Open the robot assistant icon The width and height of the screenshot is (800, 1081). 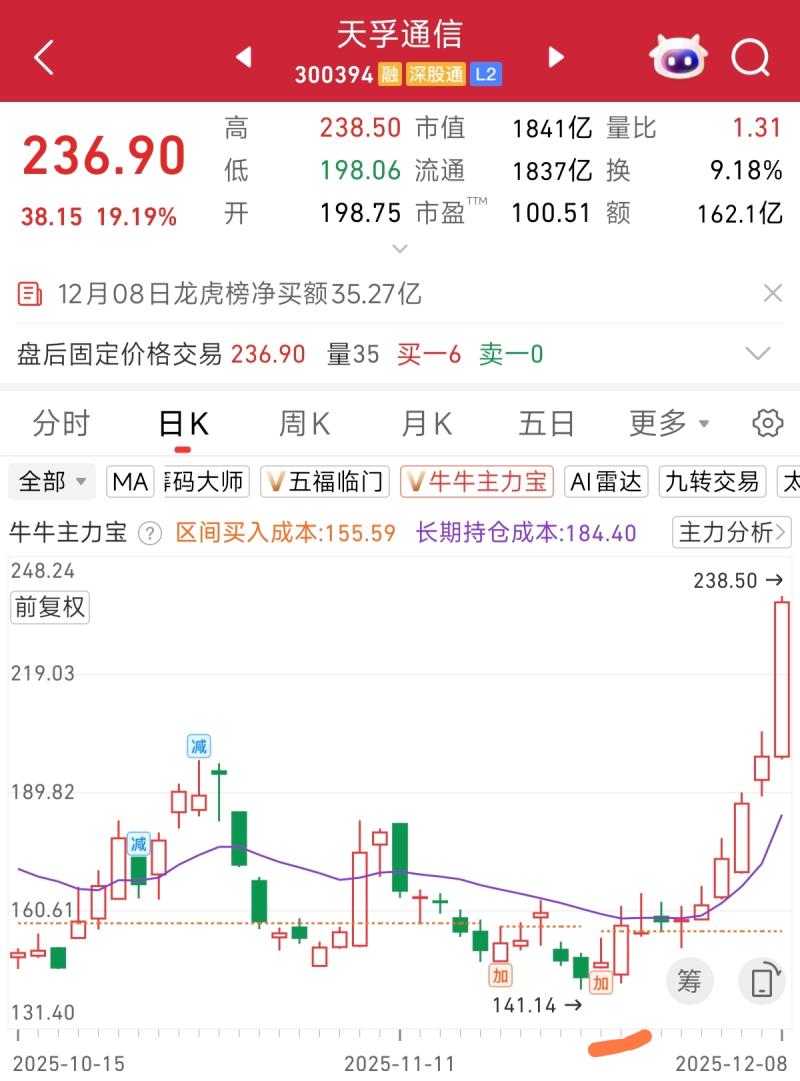[677, 58]
